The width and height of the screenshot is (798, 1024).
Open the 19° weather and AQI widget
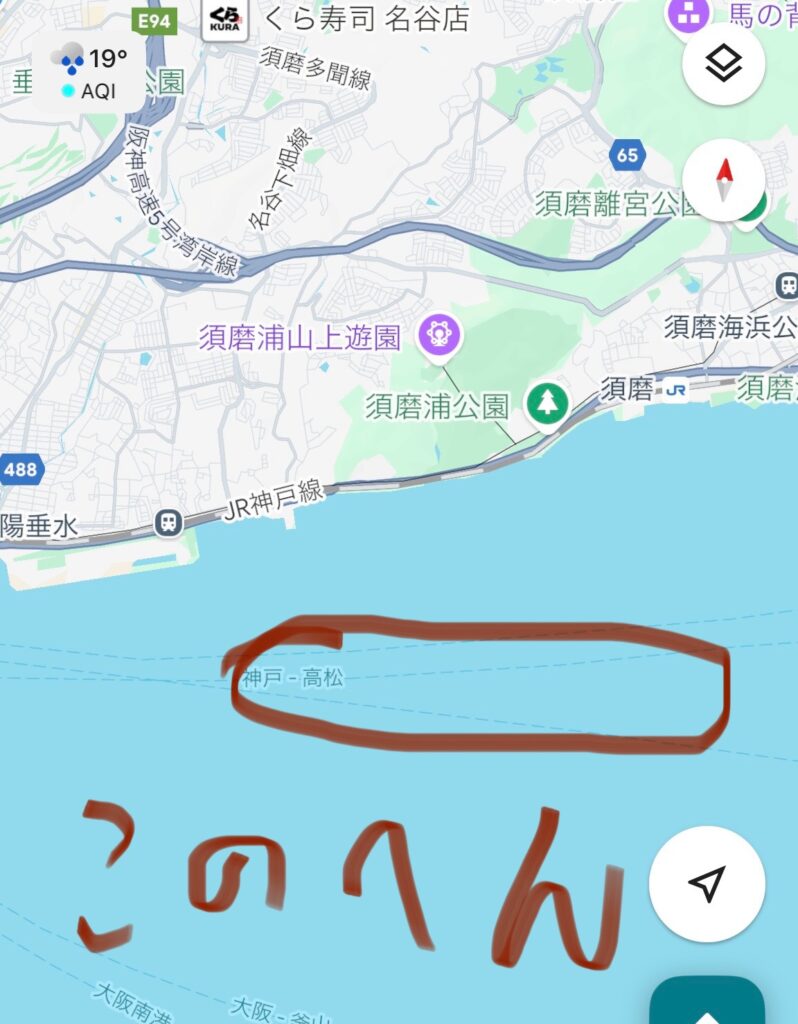click(x=88, y=74)
